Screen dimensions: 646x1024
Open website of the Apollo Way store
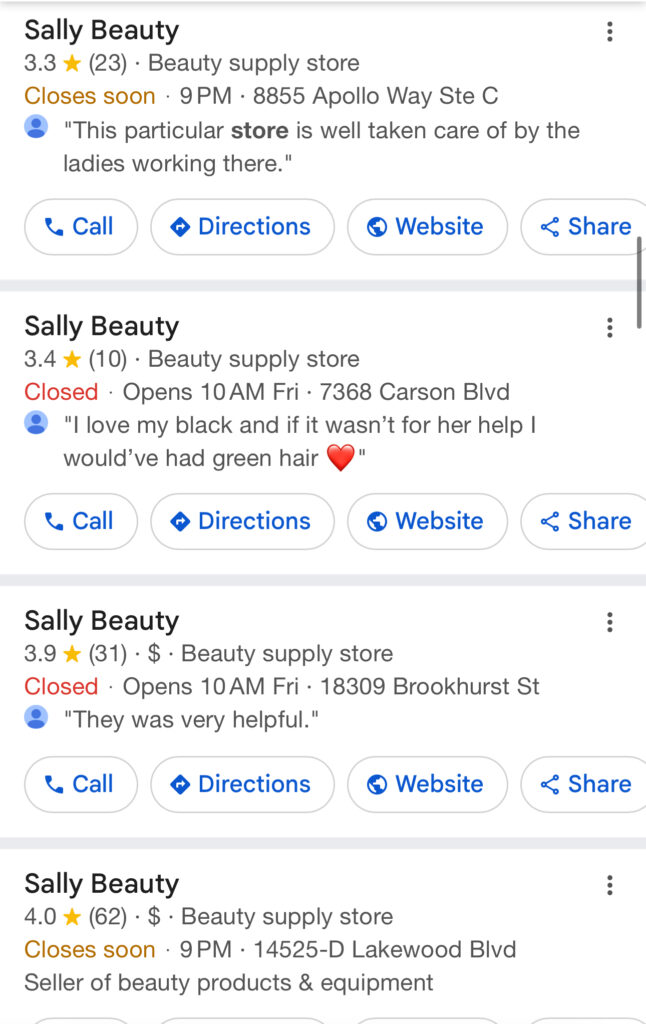427,227
